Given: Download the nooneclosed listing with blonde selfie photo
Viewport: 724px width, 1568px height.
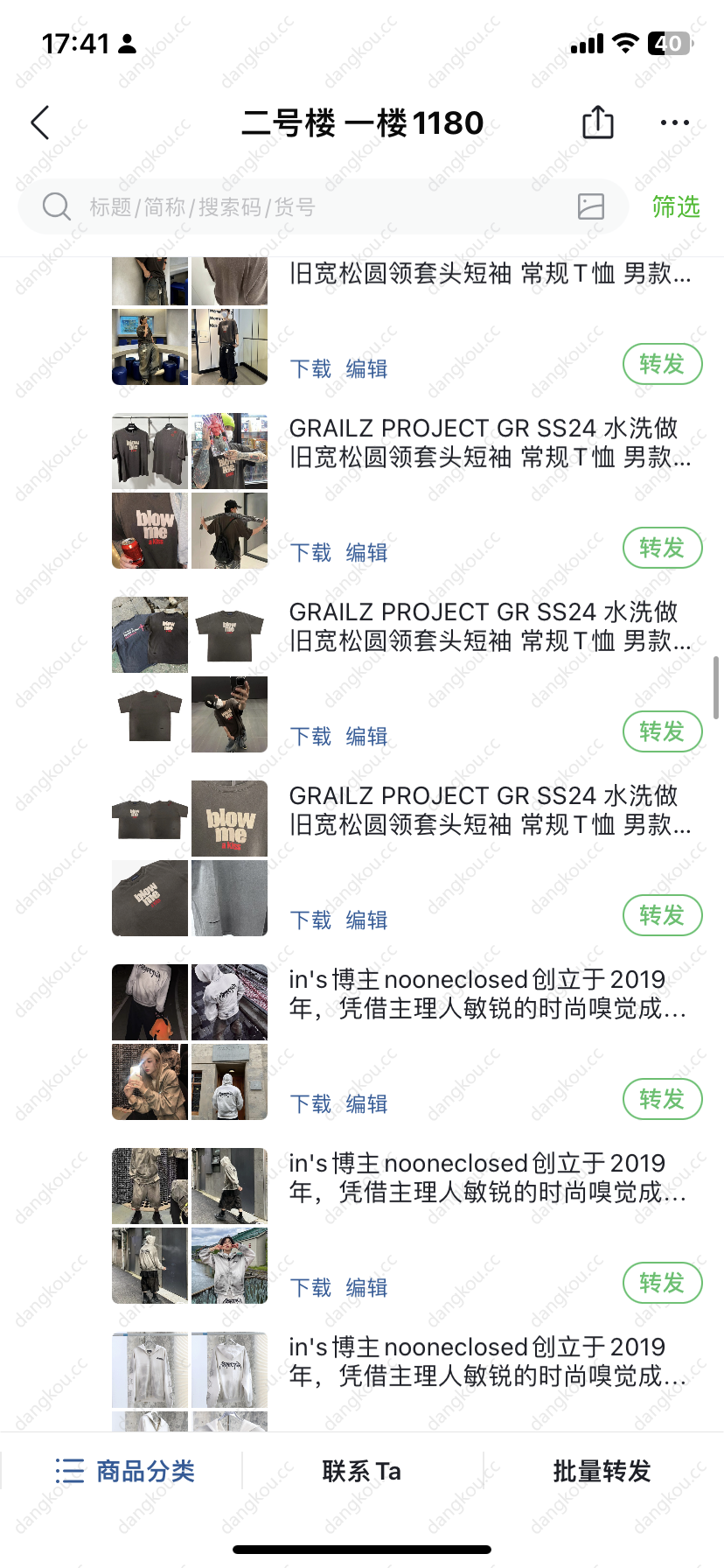Looking at the screenshot, I should [x=310, y=1104].
